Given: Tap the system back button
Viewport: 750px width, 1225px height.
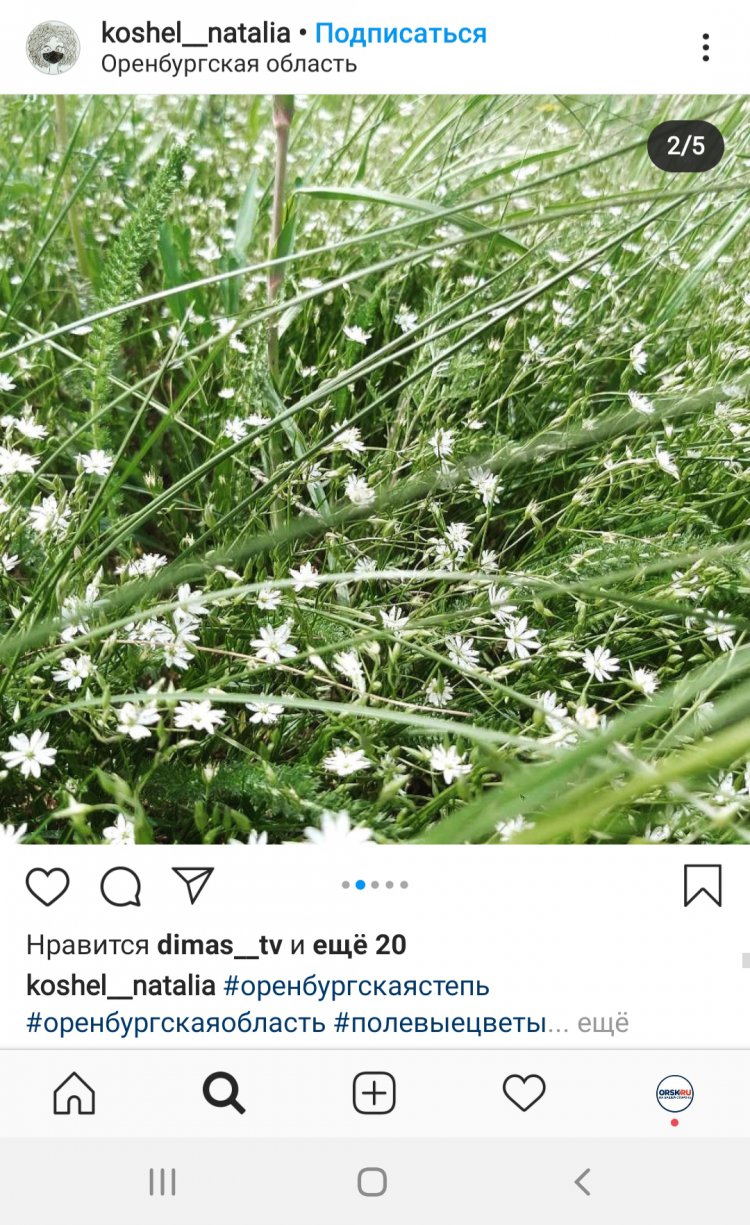Looking at the screenshot, I should click(582, 1182).
